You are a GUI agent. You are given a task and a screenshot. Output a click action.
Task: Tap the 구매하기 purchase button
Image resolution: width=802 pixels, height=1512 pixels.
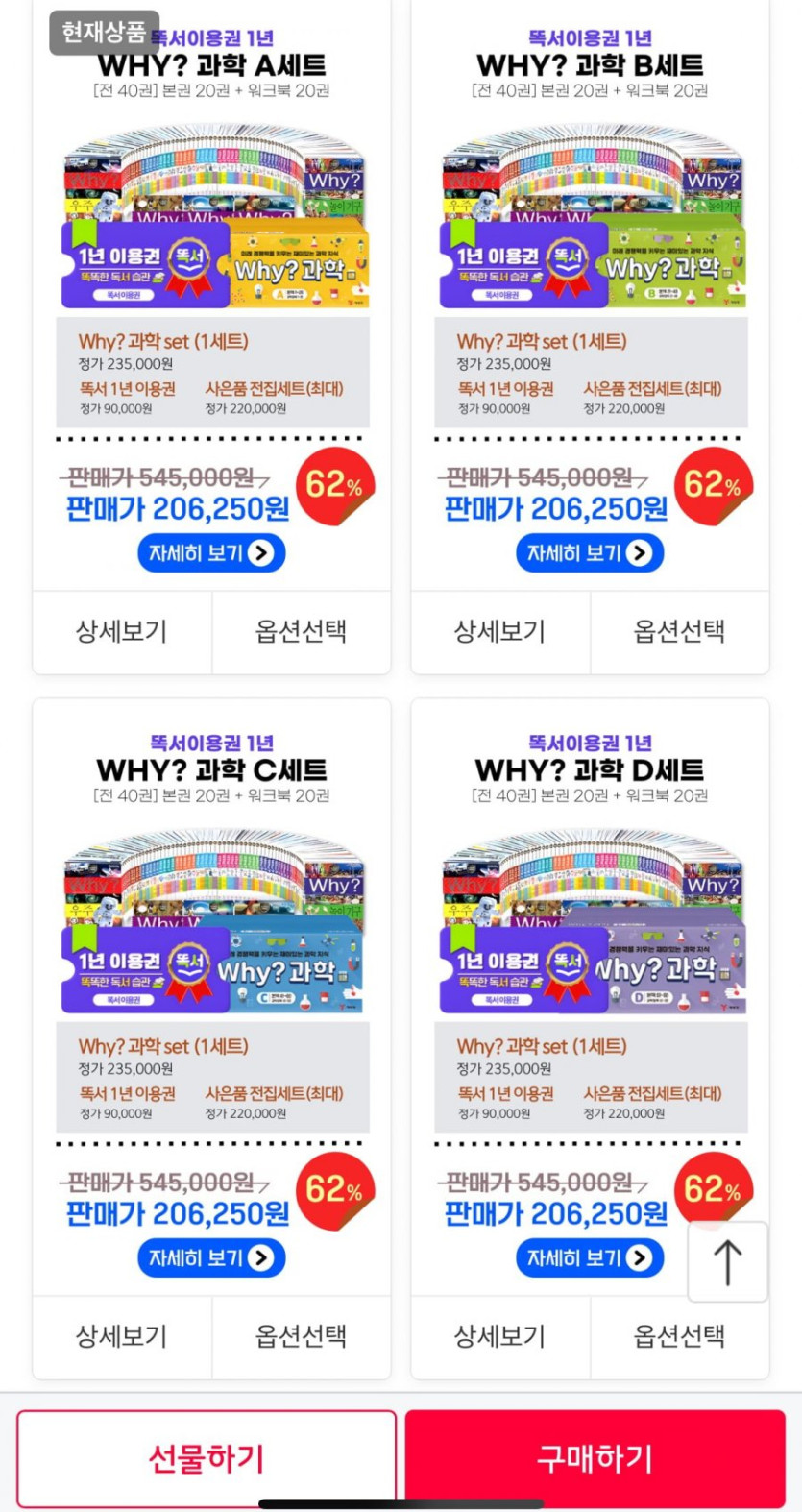click(595, 1457)
